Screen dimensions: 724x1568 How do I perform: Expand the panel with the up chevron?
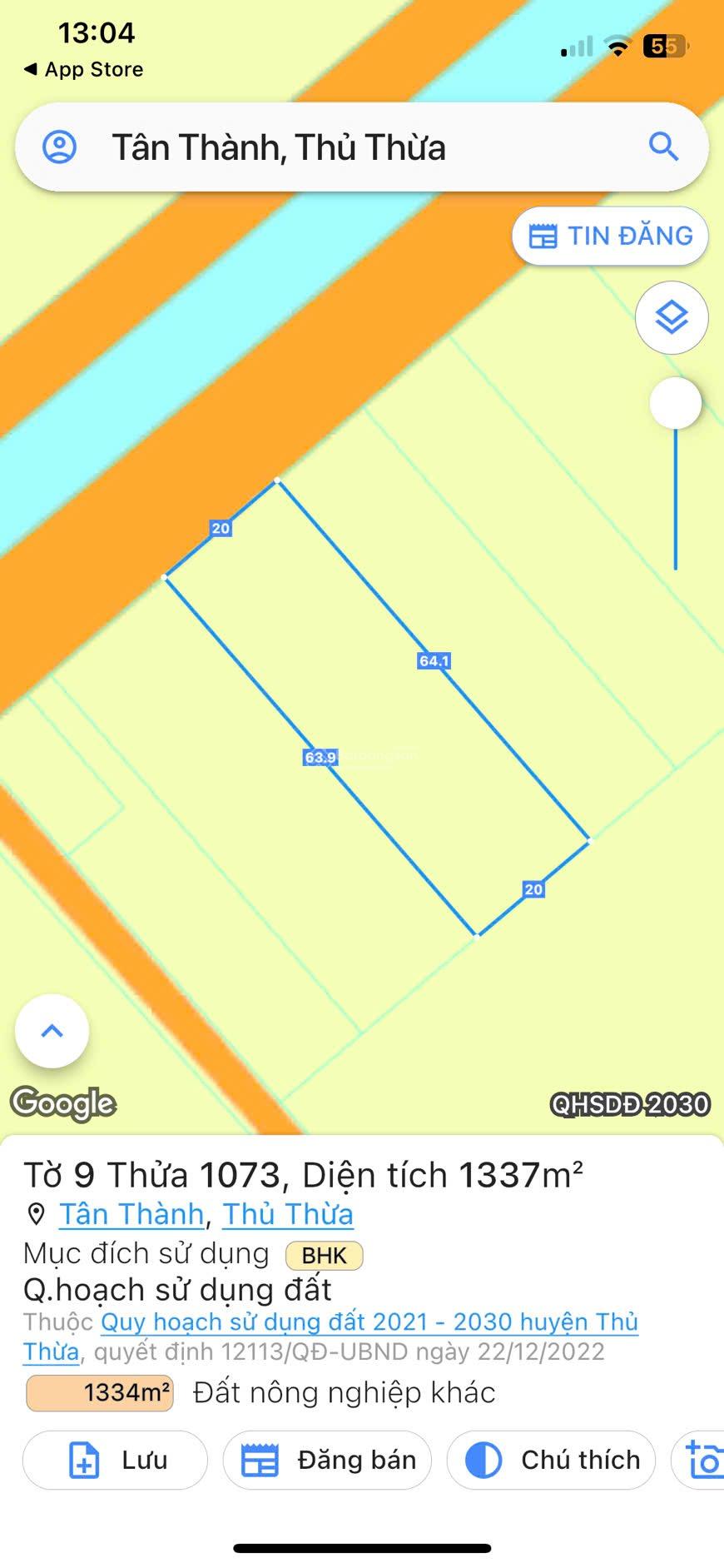(x=52, y=1031)
